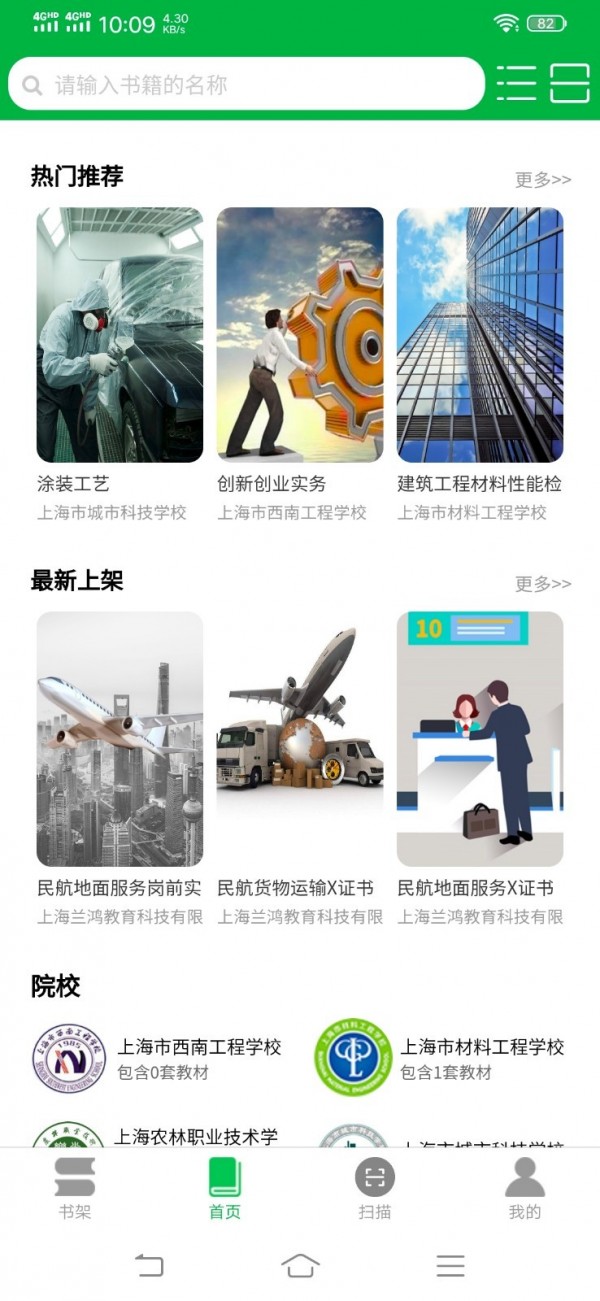
Task: Switch to the 书架 tab
Action: coord(75,1188)
